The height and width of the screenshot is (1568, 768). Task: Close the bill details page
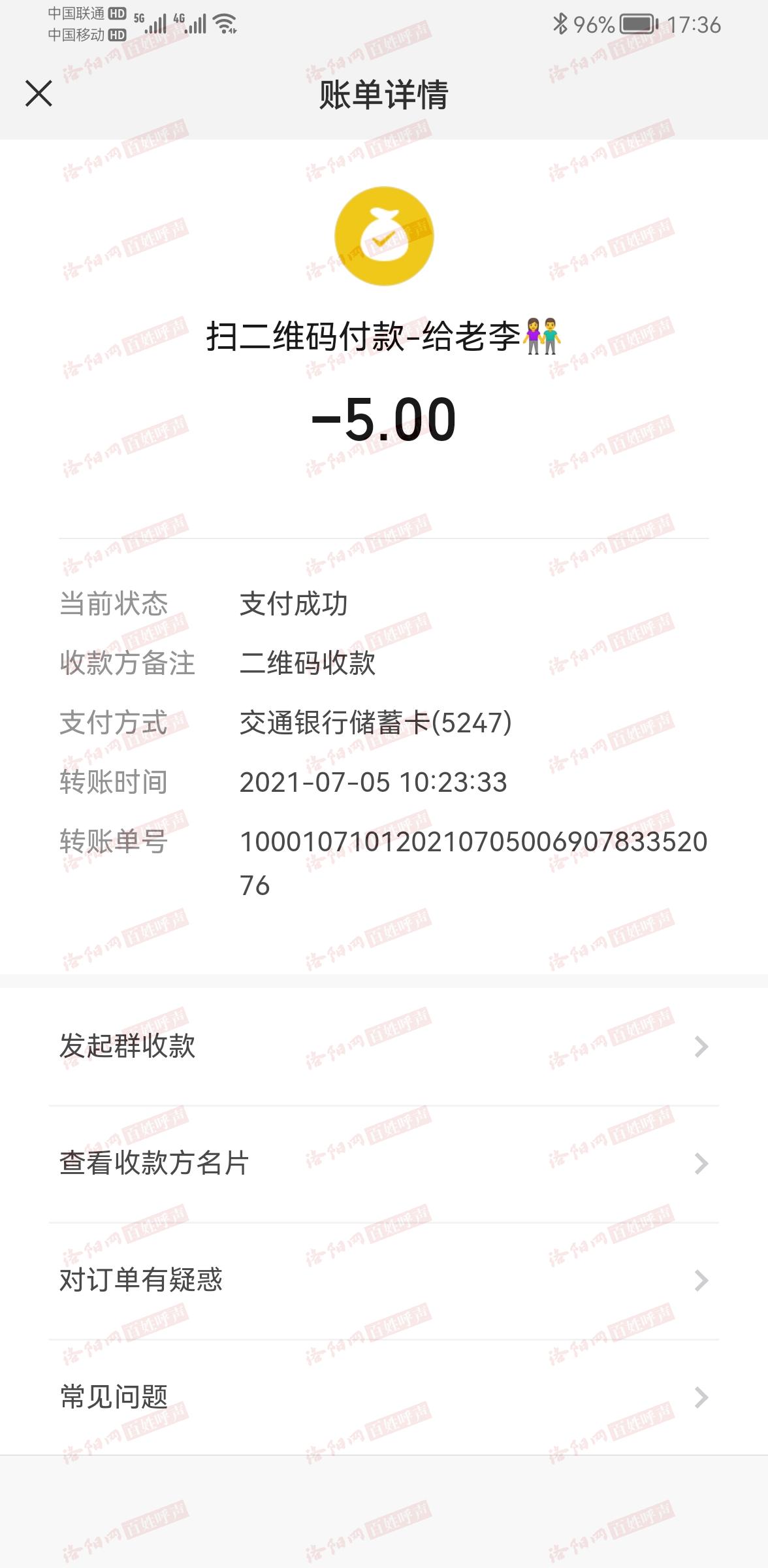39,93
